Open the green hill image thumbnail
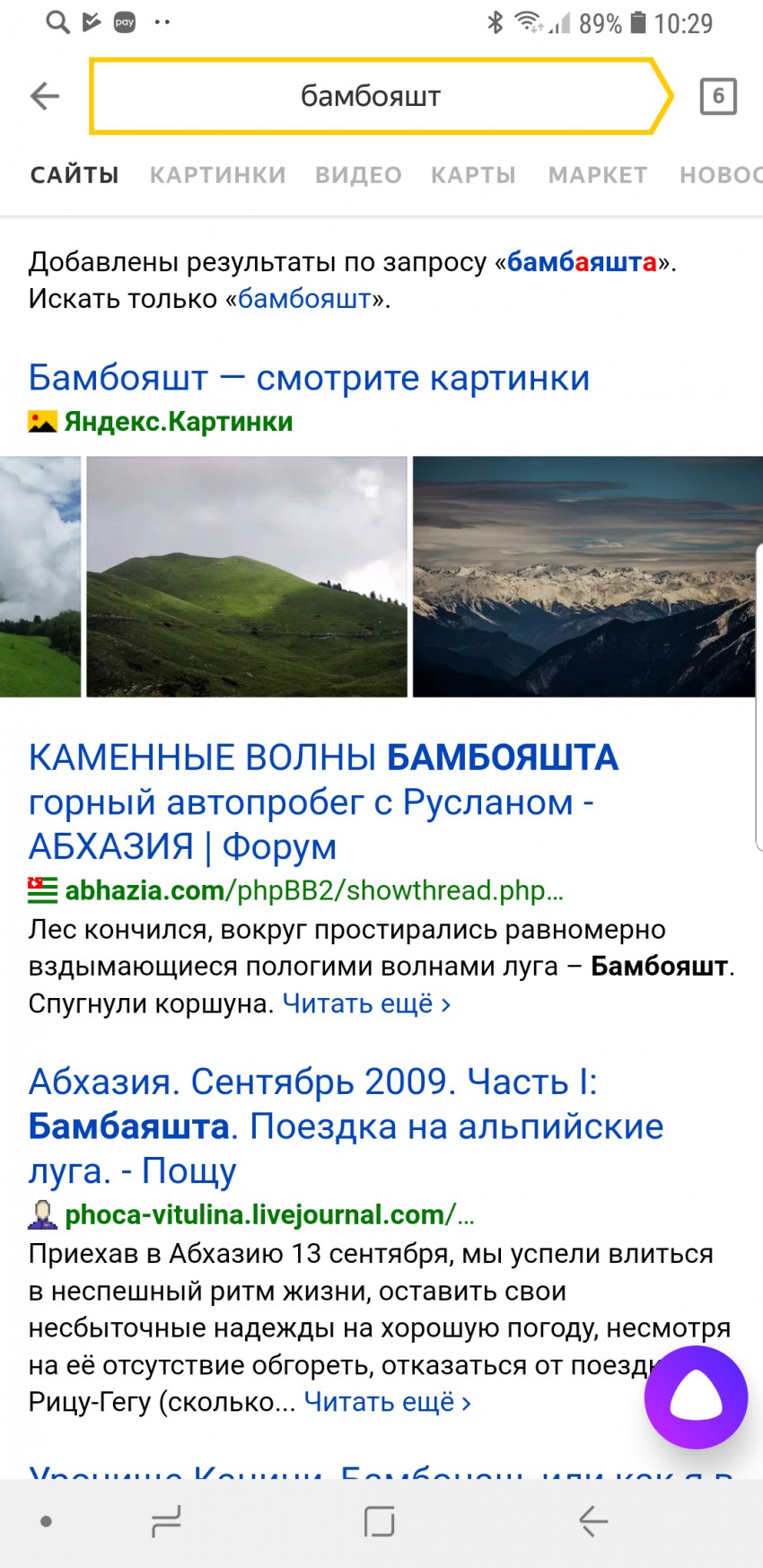This screenshot has height=1568, width=763. [x=247, y=576]
